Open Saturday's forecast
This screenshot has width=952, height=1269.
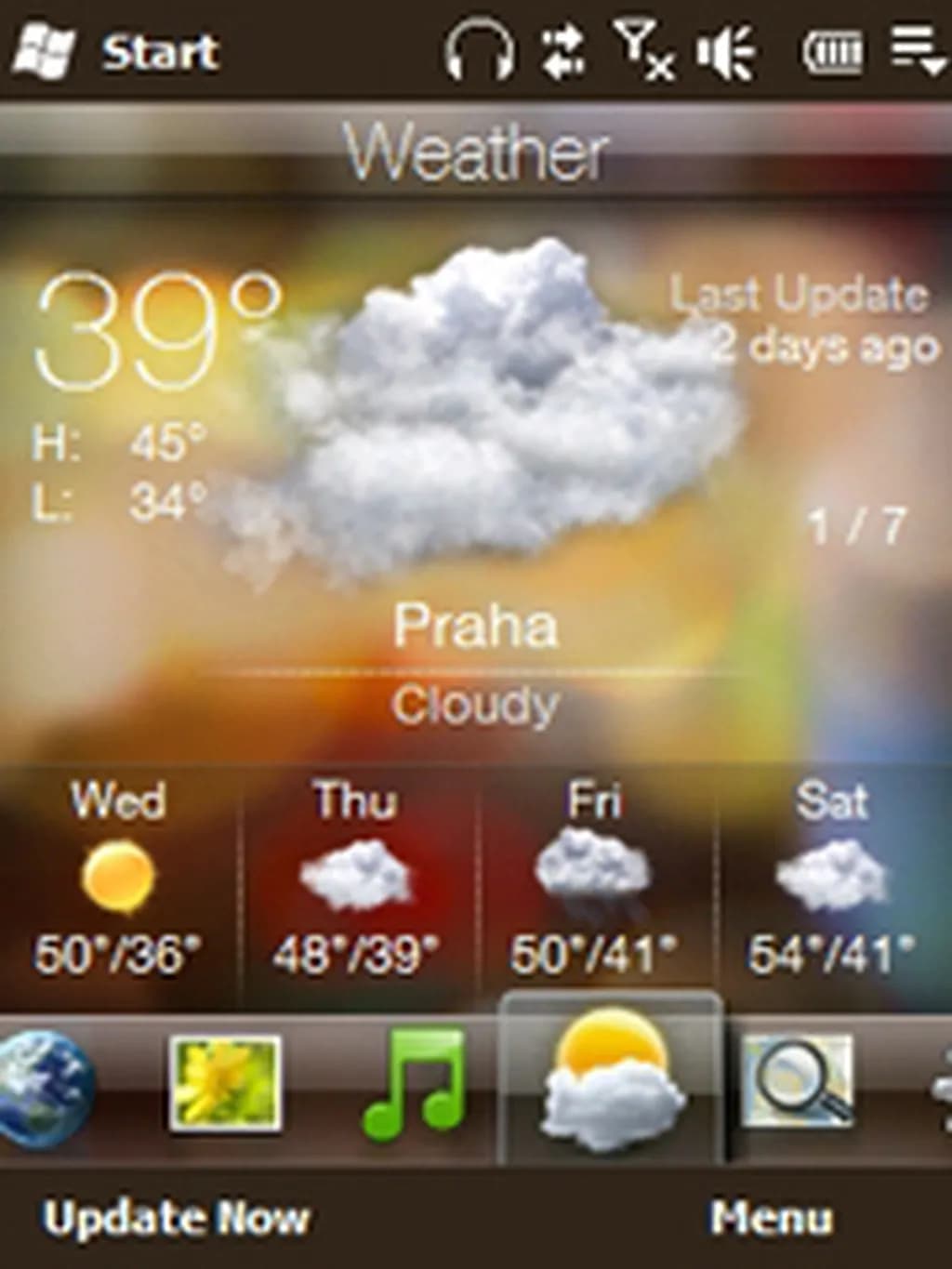831,879
